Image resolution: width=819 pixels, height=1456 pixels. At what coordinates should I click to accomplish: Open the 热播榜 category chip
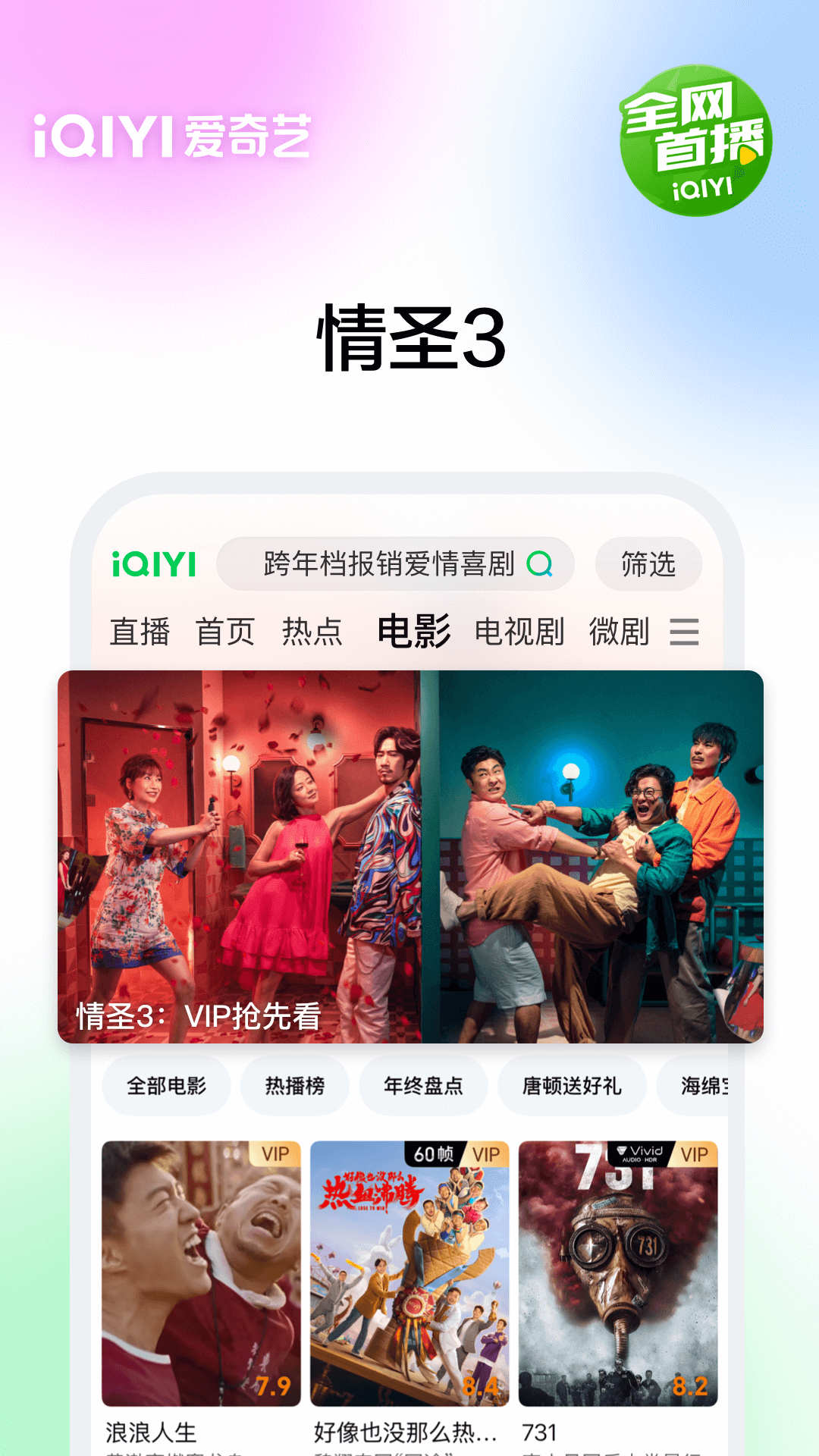click(295, 1086)
